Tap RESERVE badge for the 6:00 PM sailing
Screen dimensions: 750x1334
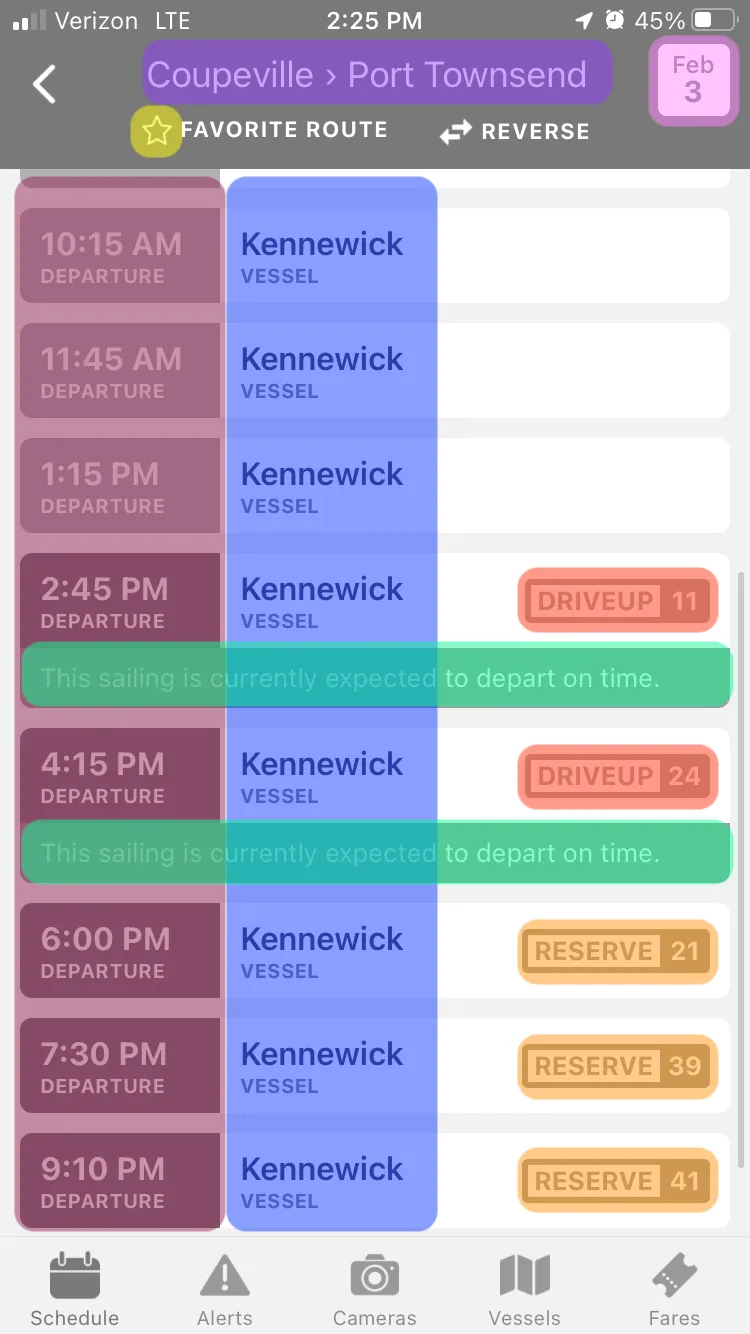click(617, 951)
